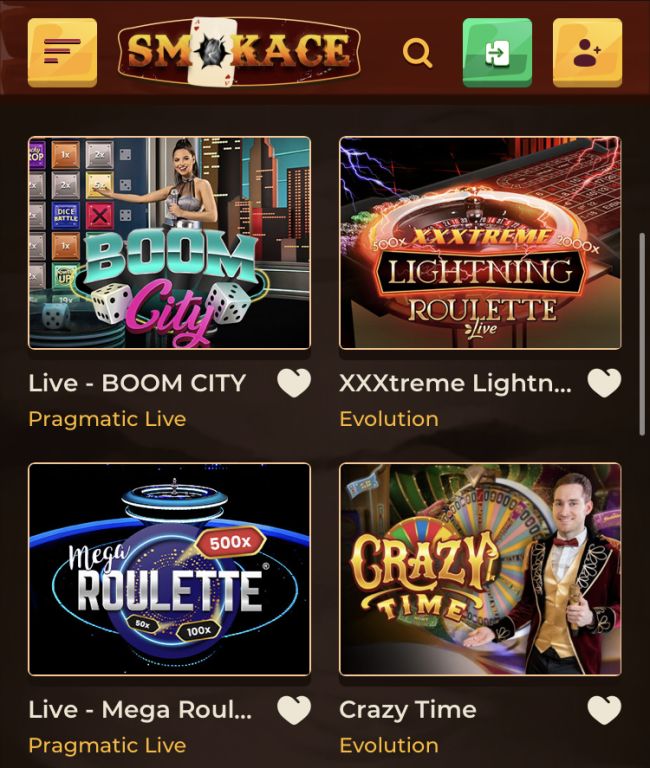Open the hamburger menu

click(x=62, y=52)
